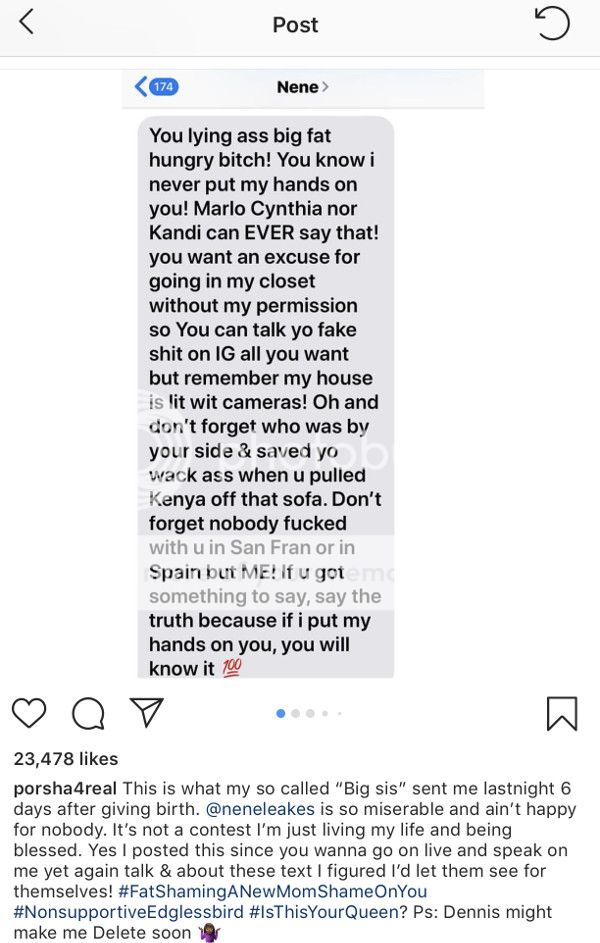
Task: Share the post via the paper plane icon
Action: tap(147, 713)
